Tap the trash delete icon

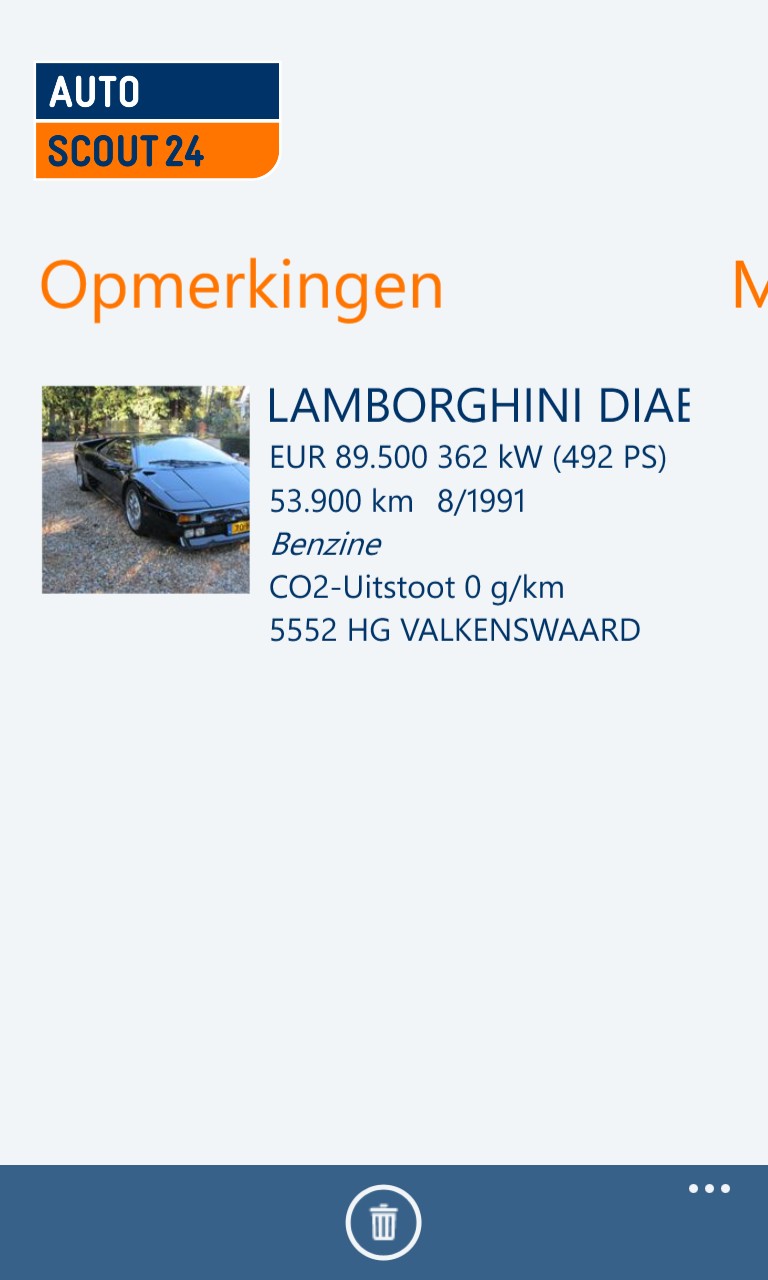coord(384,1222)
